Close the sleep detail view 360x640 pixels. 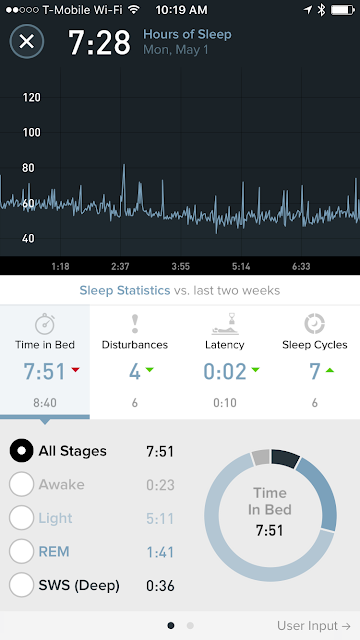tap(27, 41)
